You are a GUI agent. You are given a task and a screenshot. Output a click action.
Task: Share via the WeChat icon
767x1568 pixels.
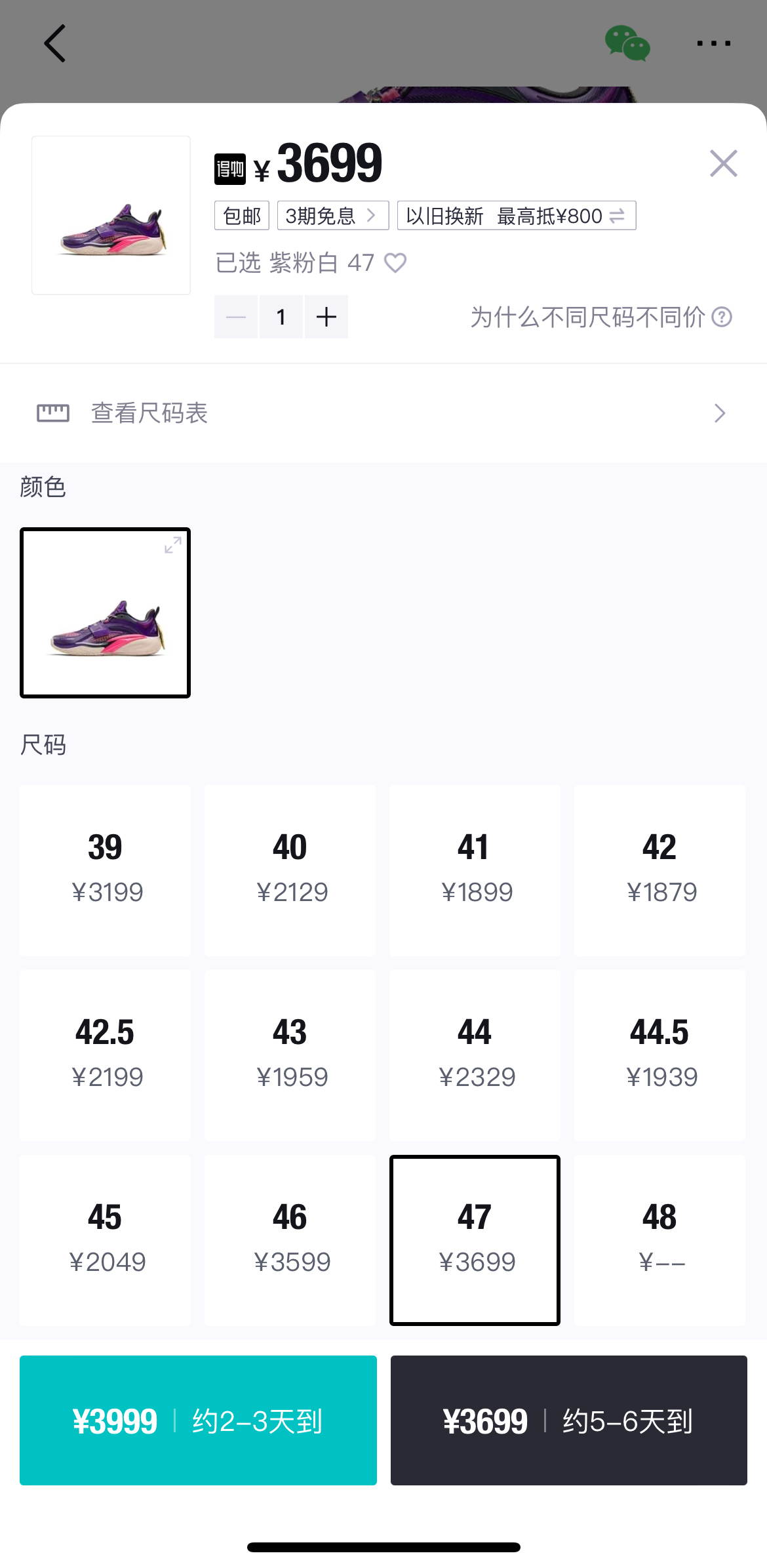click(x=627, y=43)
